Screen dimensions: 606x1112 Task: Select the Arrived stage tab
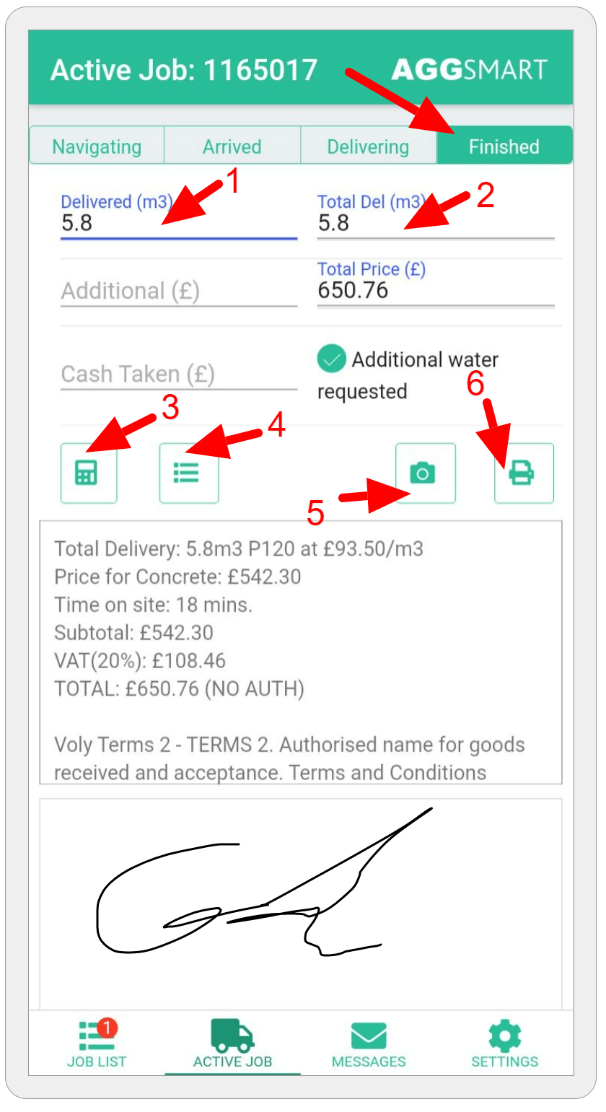pos(232,146)
